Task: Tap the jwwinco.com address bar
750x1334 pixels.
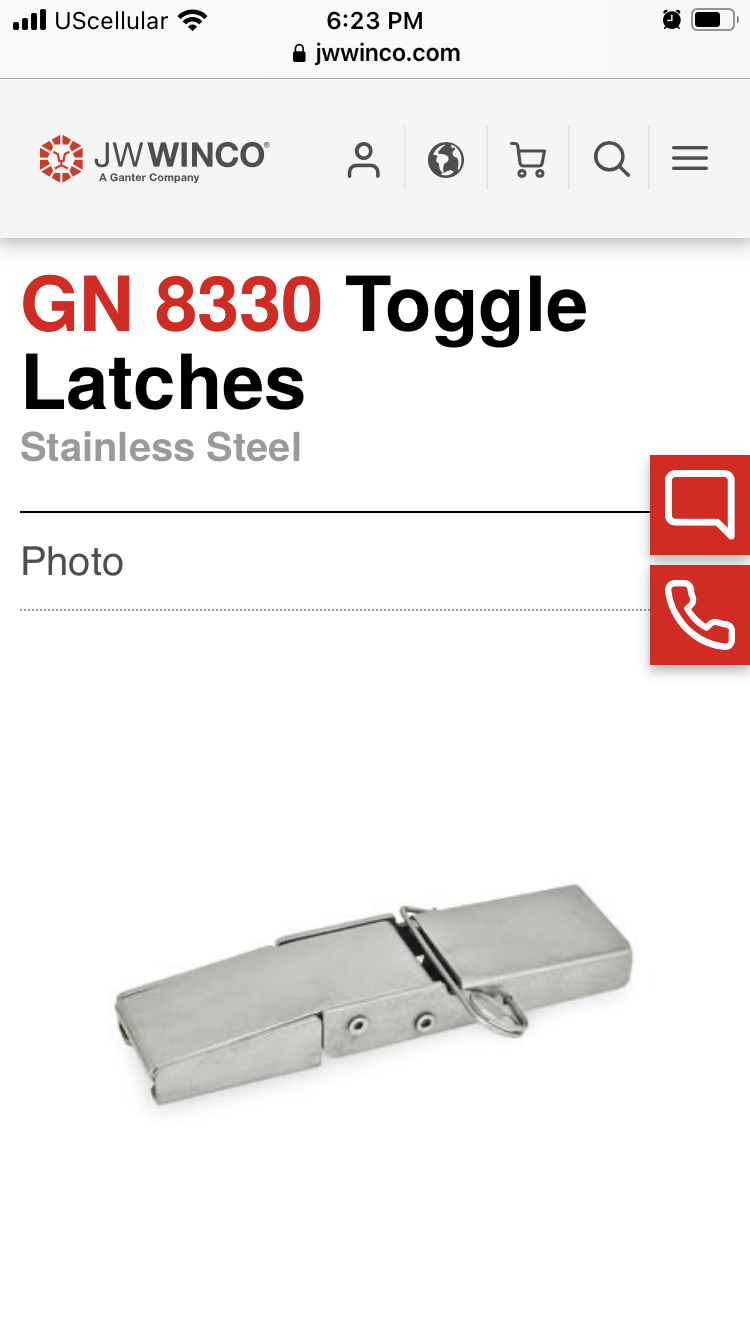Action: (x=376, y=54)
